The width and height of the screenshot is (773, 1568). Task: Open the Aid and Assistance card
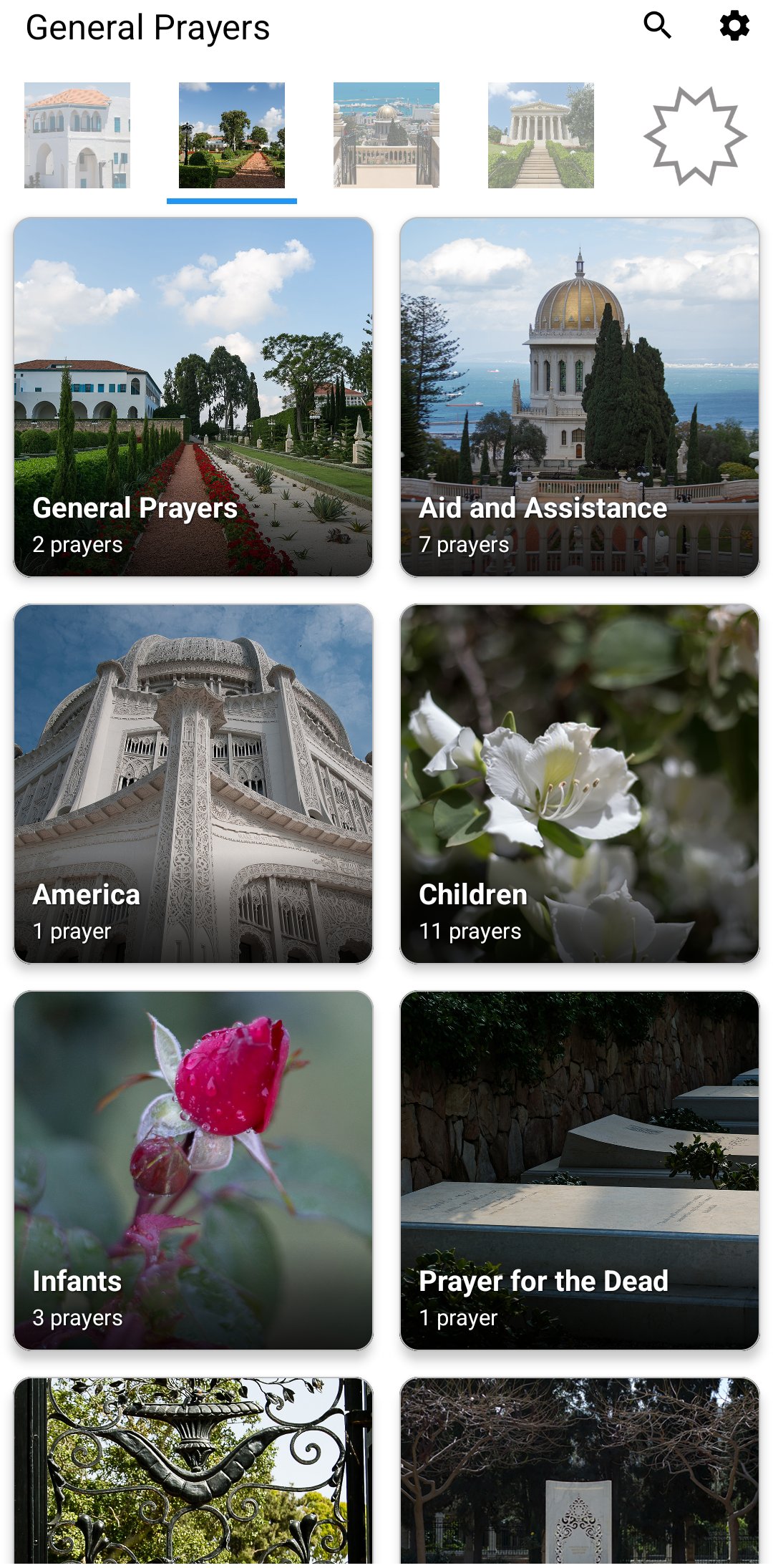580,397
